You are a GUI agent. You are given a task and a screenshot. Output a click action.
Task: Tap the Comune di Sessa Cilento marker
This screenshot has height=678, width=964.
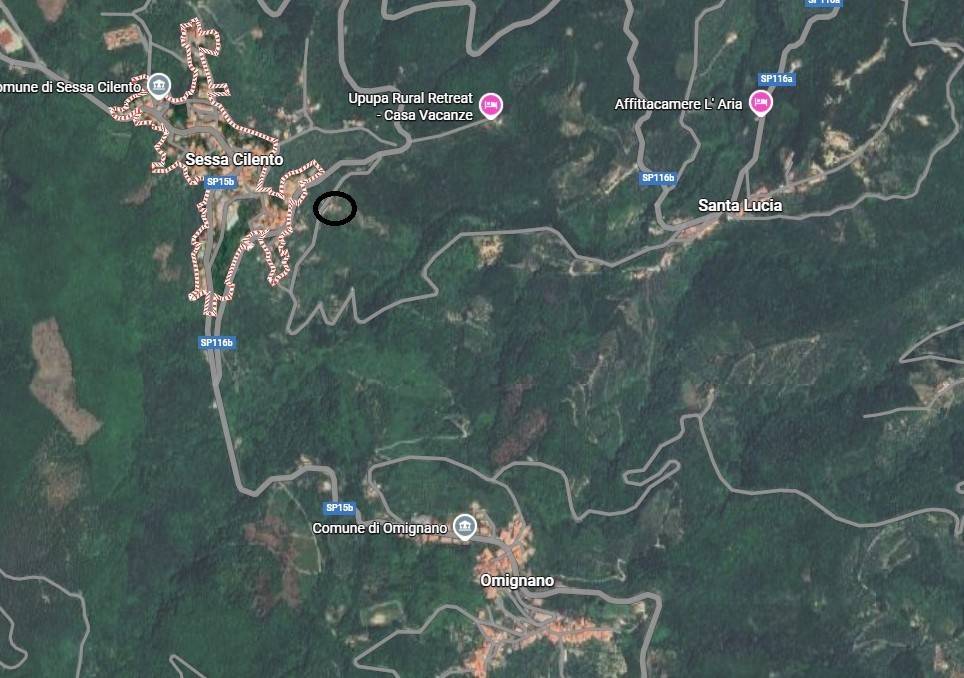coord(160,85)
